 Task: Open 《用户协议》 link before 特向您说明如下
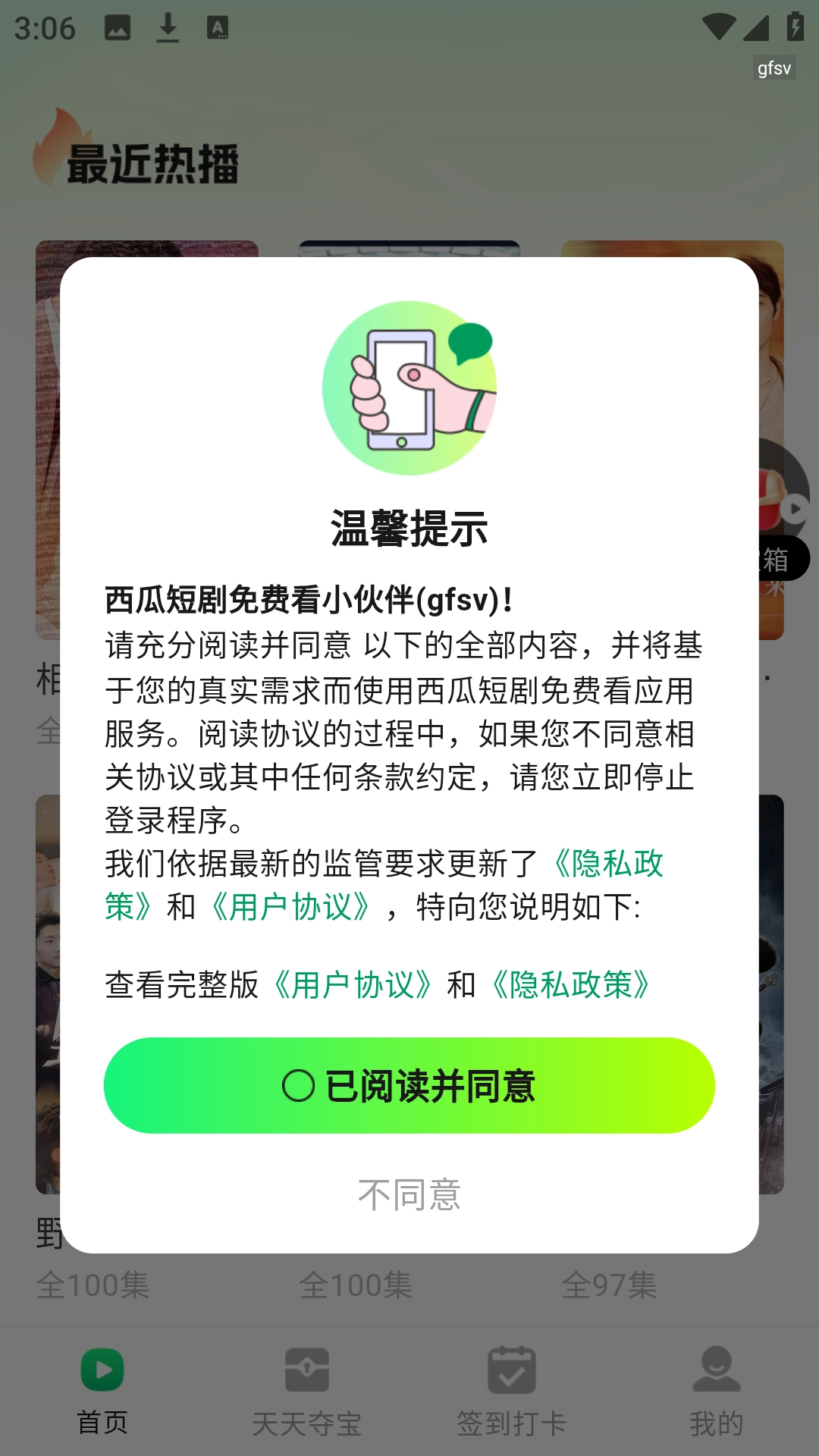[291, 907]
